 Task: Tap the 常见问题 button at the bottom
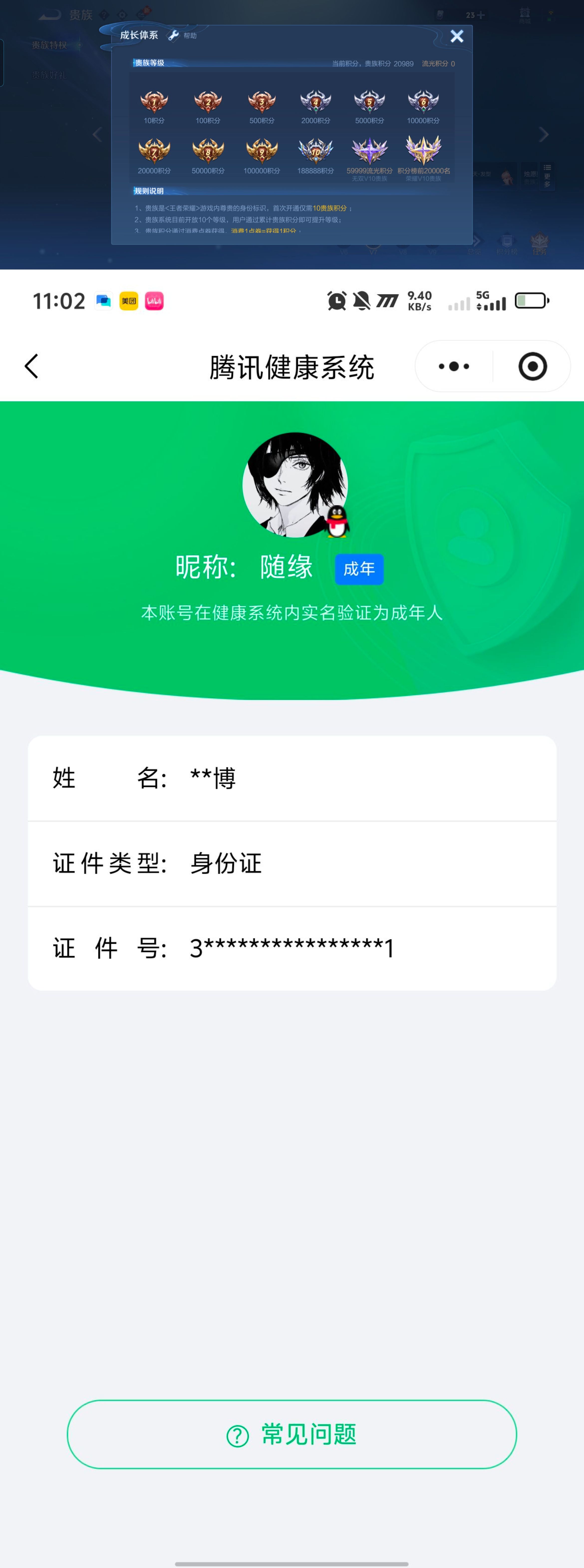[x=292, y=1433]
